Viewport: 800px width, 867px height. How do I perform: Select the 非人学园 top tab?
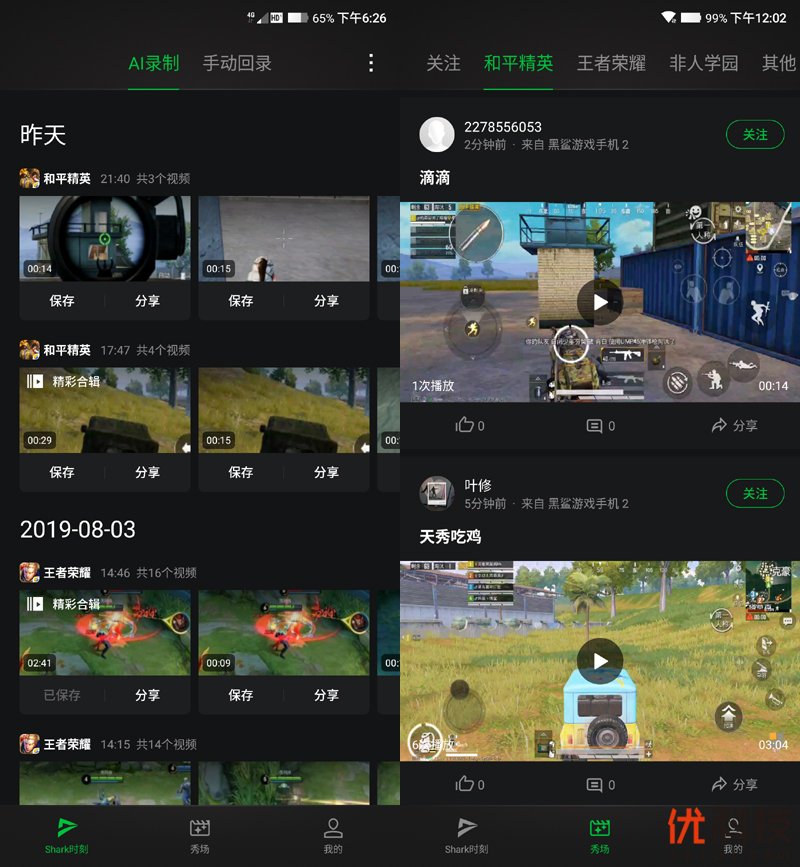[x=703, y=63]
